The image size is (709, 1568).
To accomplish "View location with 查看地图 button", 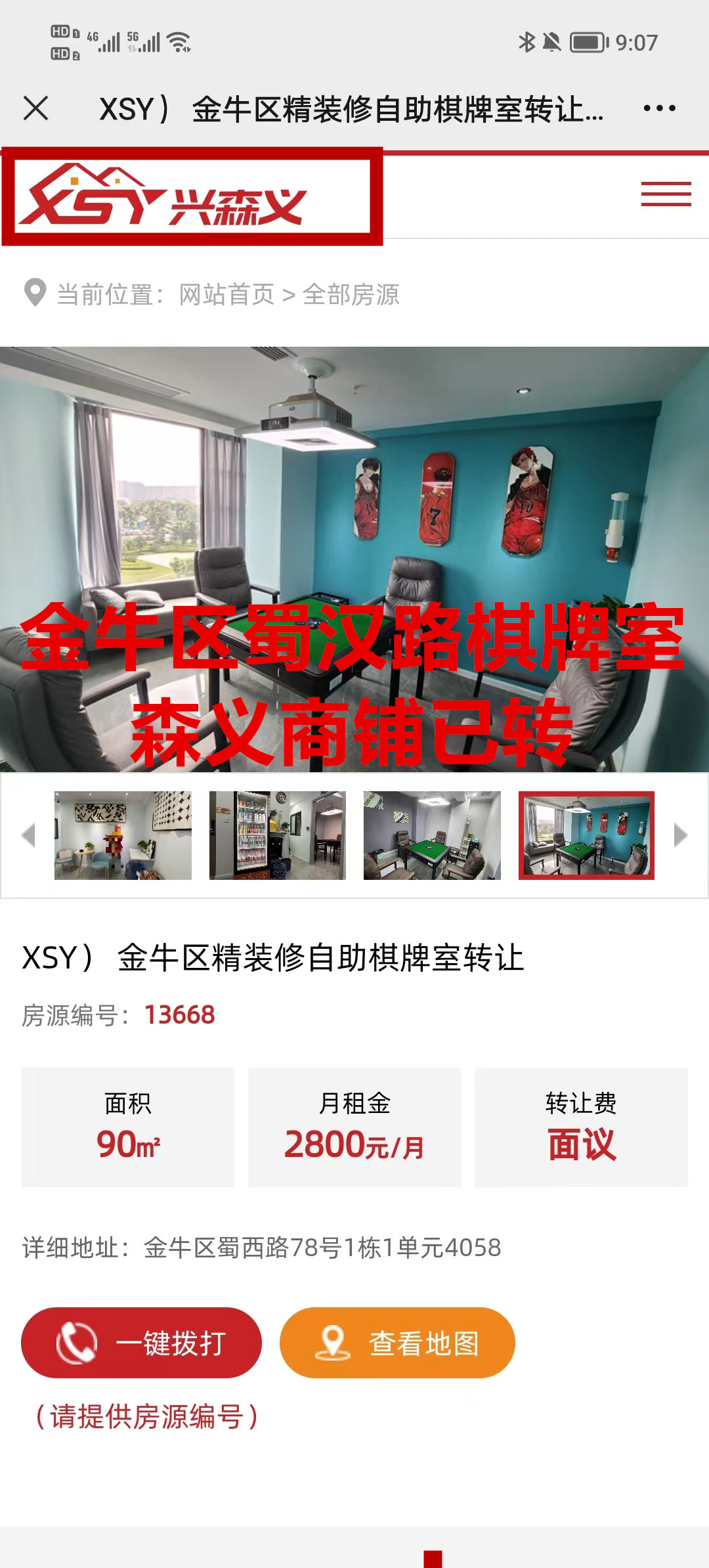I will 397,1343.
